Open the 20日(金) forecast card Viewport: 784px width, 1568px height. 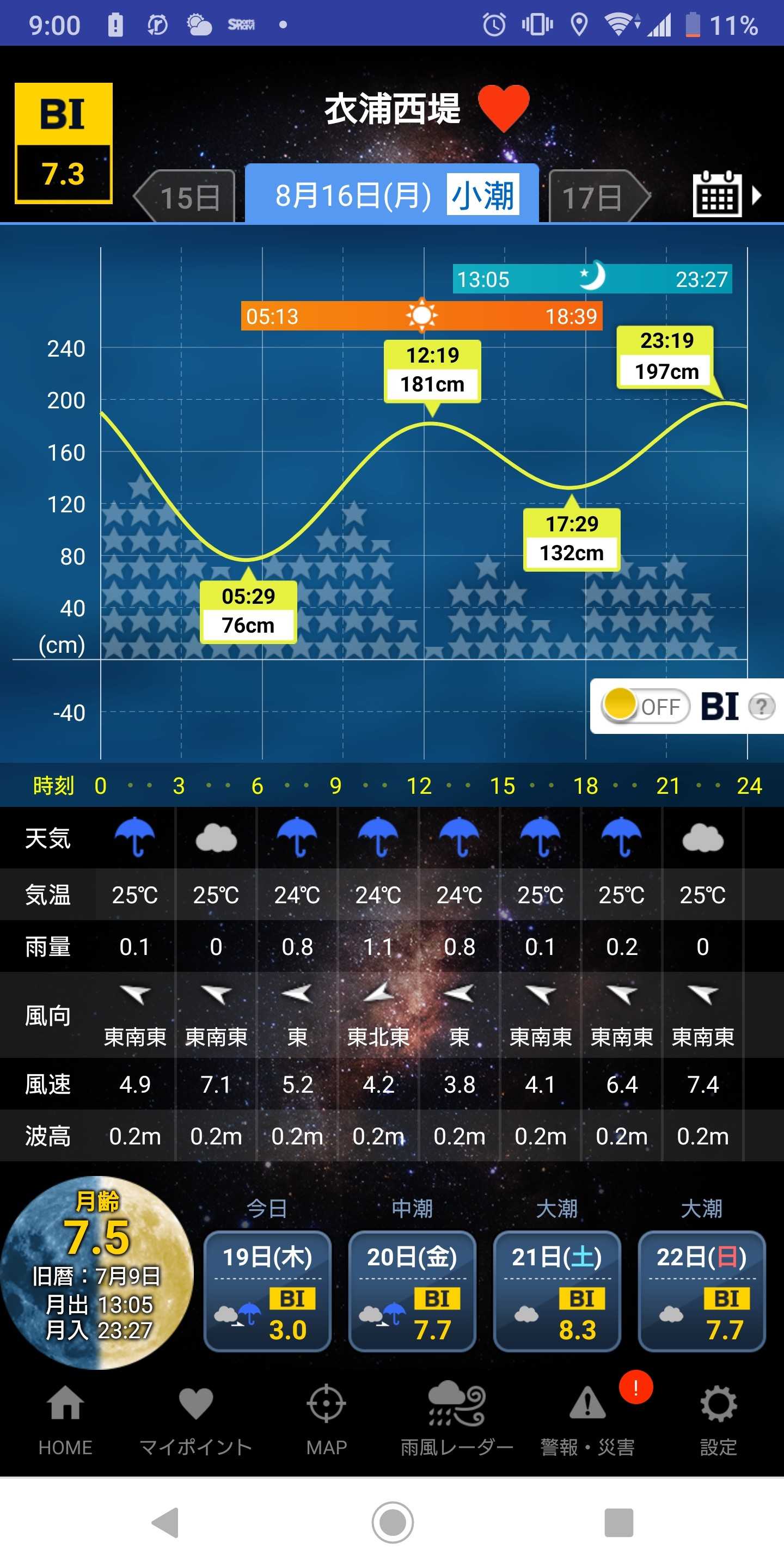pyautogui.click(x=412, y=1290)
